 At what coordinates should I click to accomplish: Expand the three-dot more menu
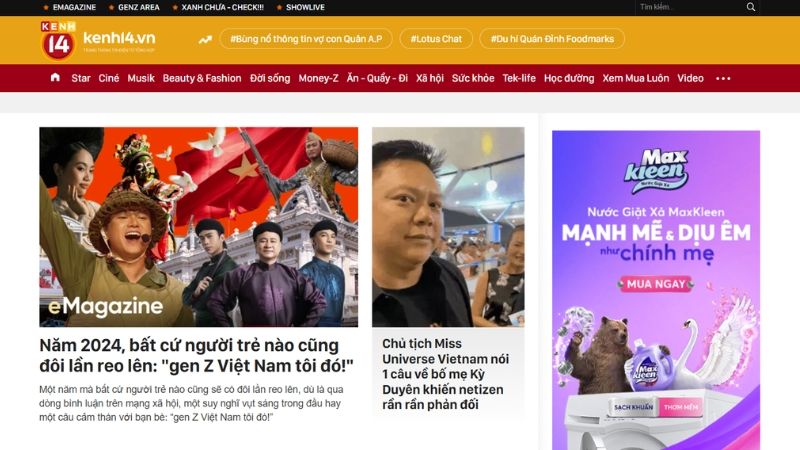723,78
